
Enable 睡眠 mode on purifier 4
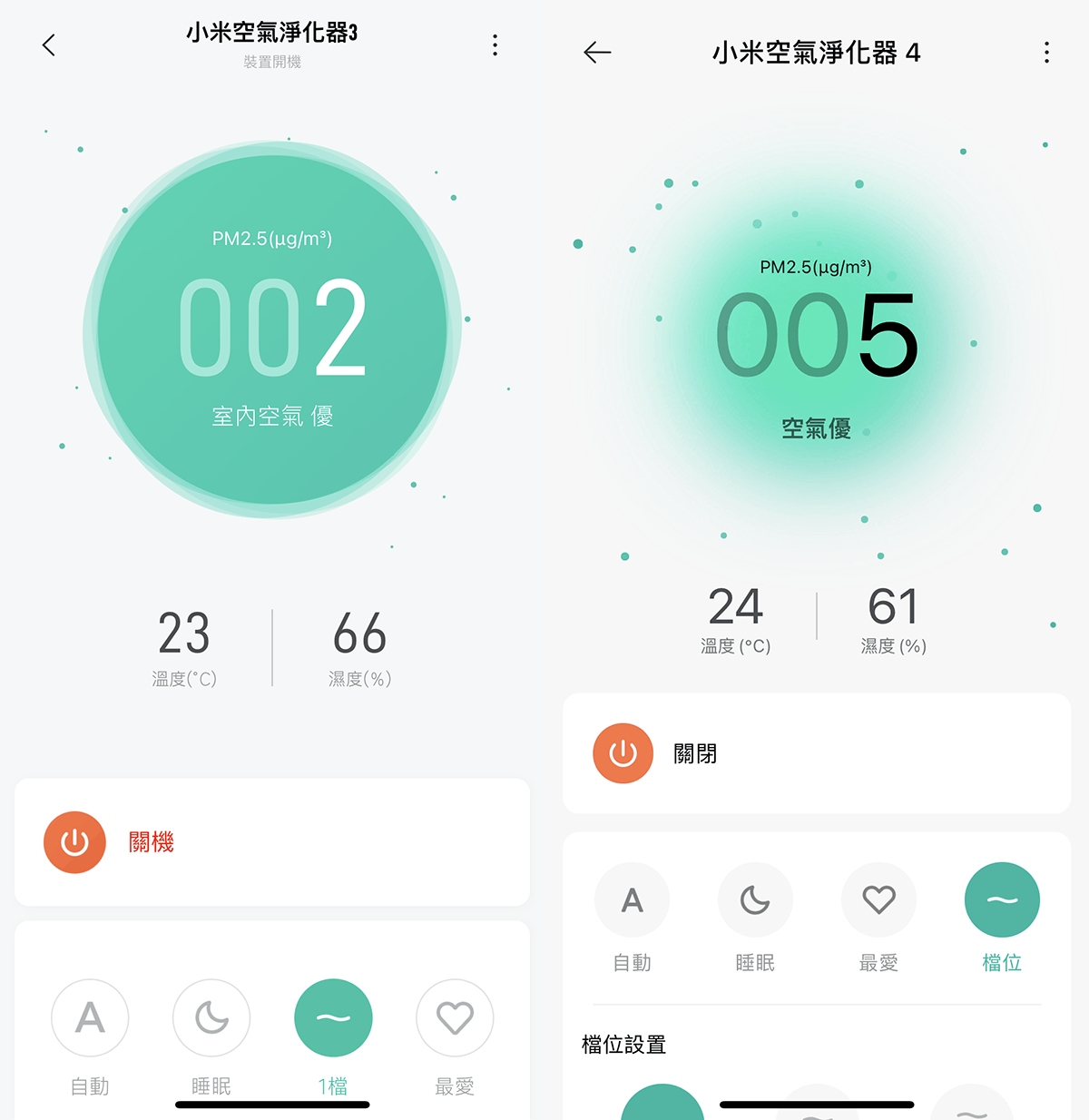pos(755,899)
